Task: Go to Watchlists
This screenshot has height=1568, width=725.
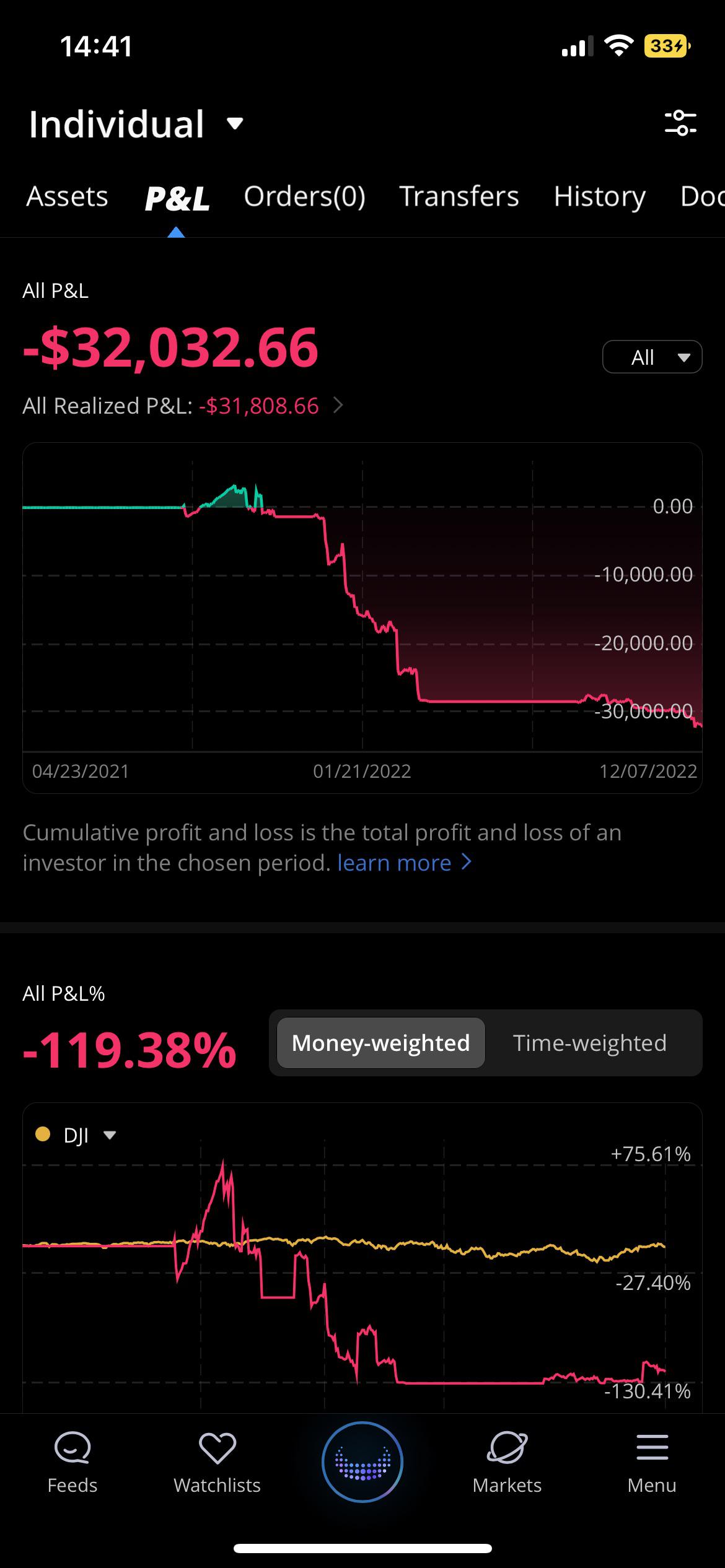Action: [x=217, y=1463]
